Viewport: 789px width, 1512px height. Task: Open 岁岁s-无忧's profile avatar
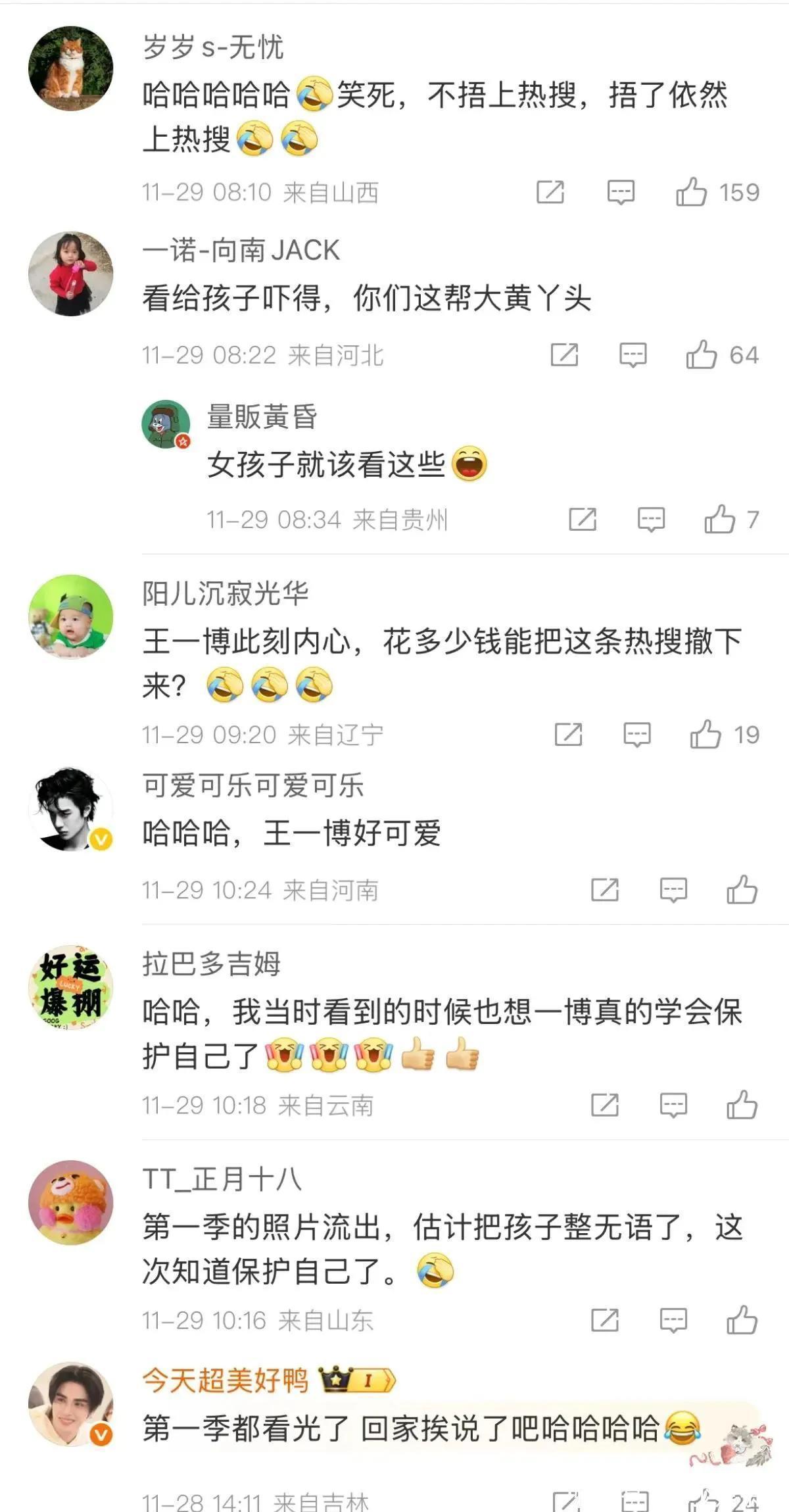tap(71, 68)
